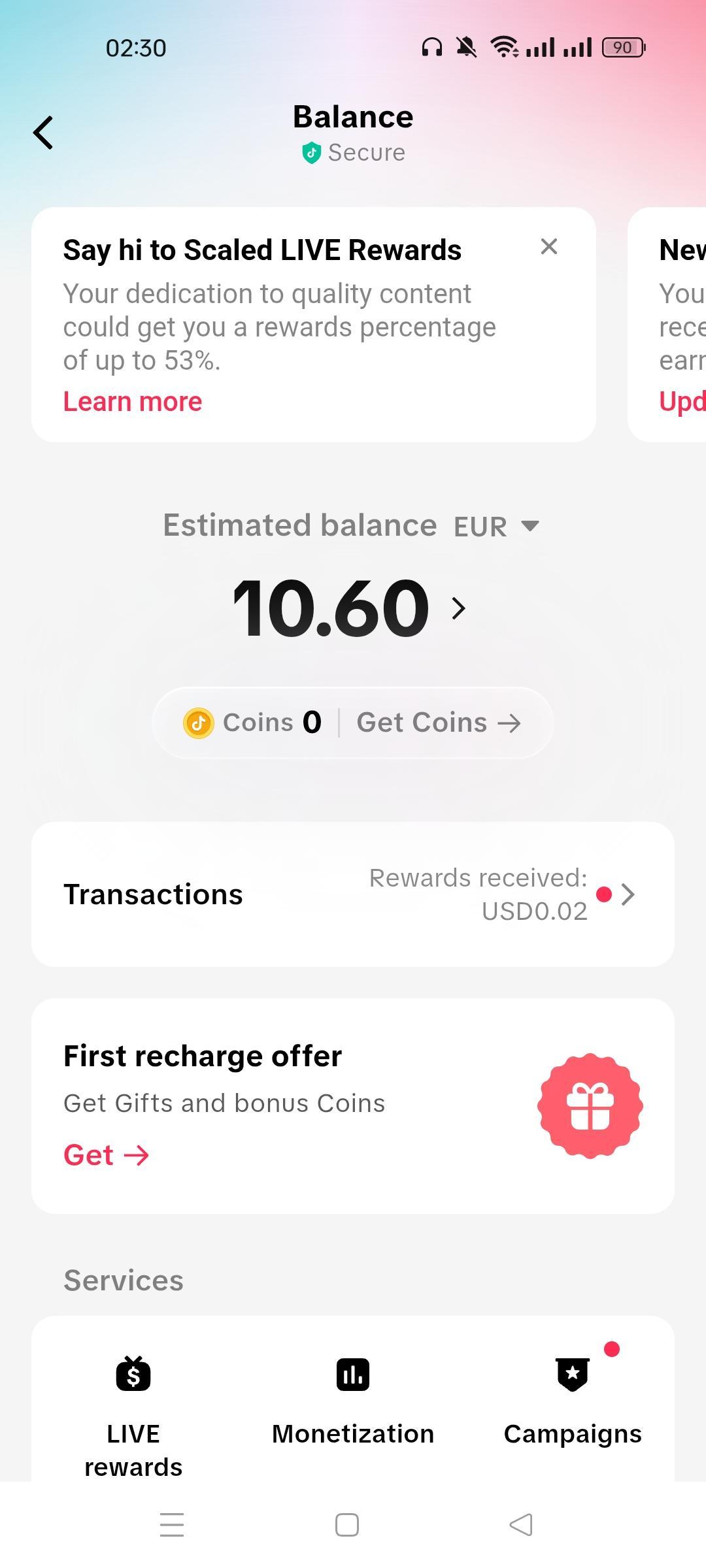Screen dimensions: 706x1568
Task: Change the EUR currency dropdown
Action: 496,527
